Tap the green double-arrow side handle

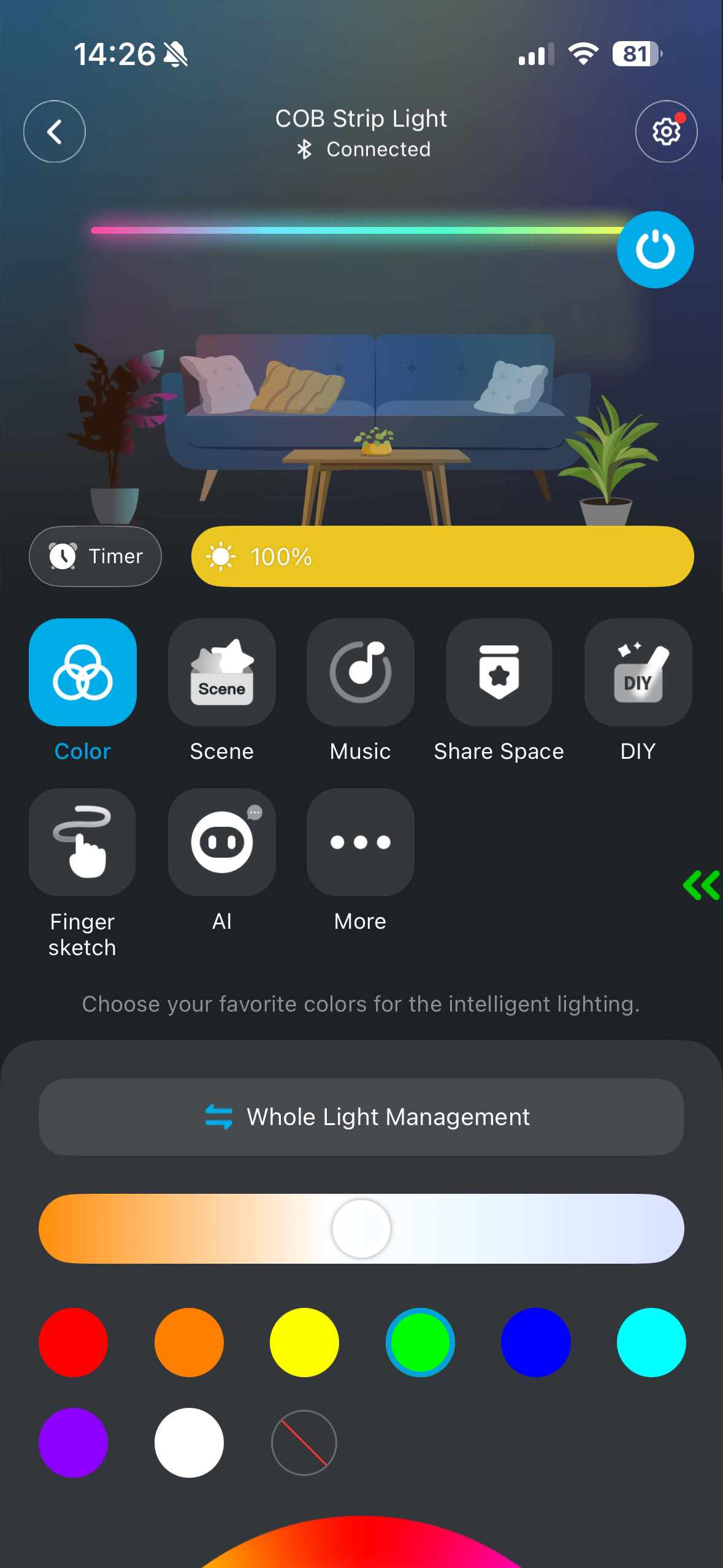(701, 885)
